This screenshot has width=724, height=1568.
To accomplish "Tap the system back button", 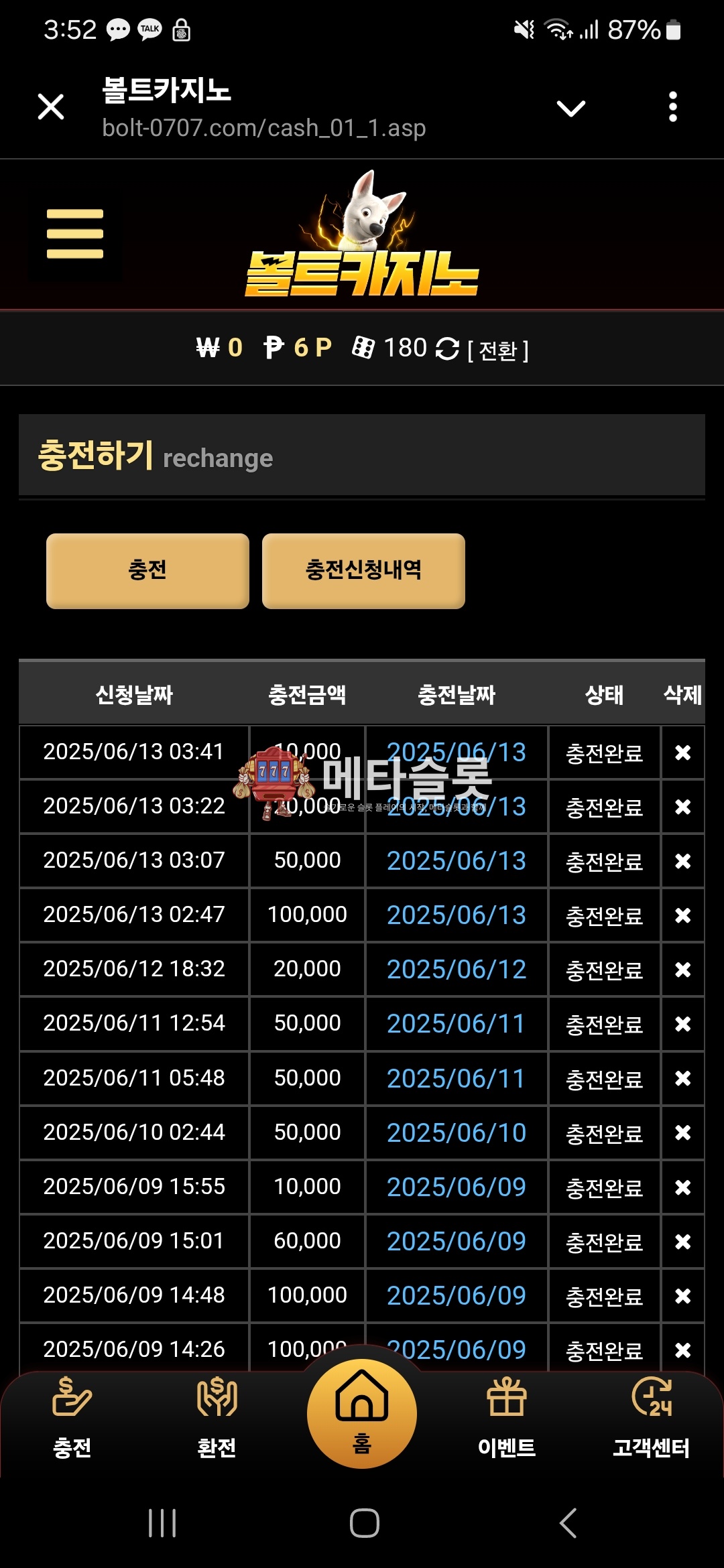I will pyautogui.click(x=568, y=1523).
